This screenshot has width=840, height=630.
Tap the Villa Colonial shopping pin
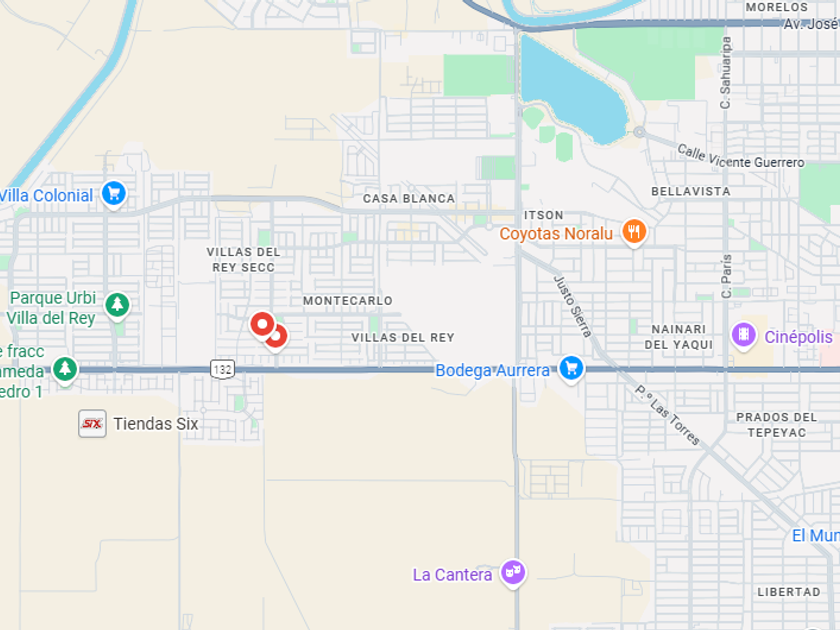click(114, 194)
